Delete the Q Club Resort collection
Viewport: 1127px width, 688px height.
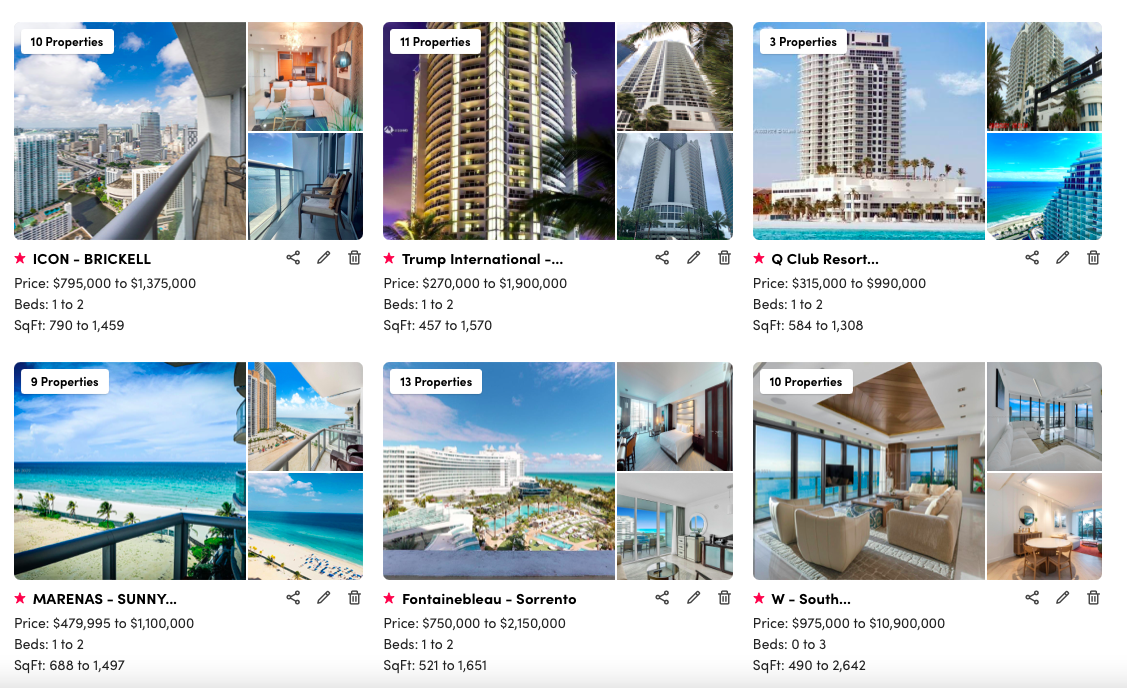coord(1093,257)
